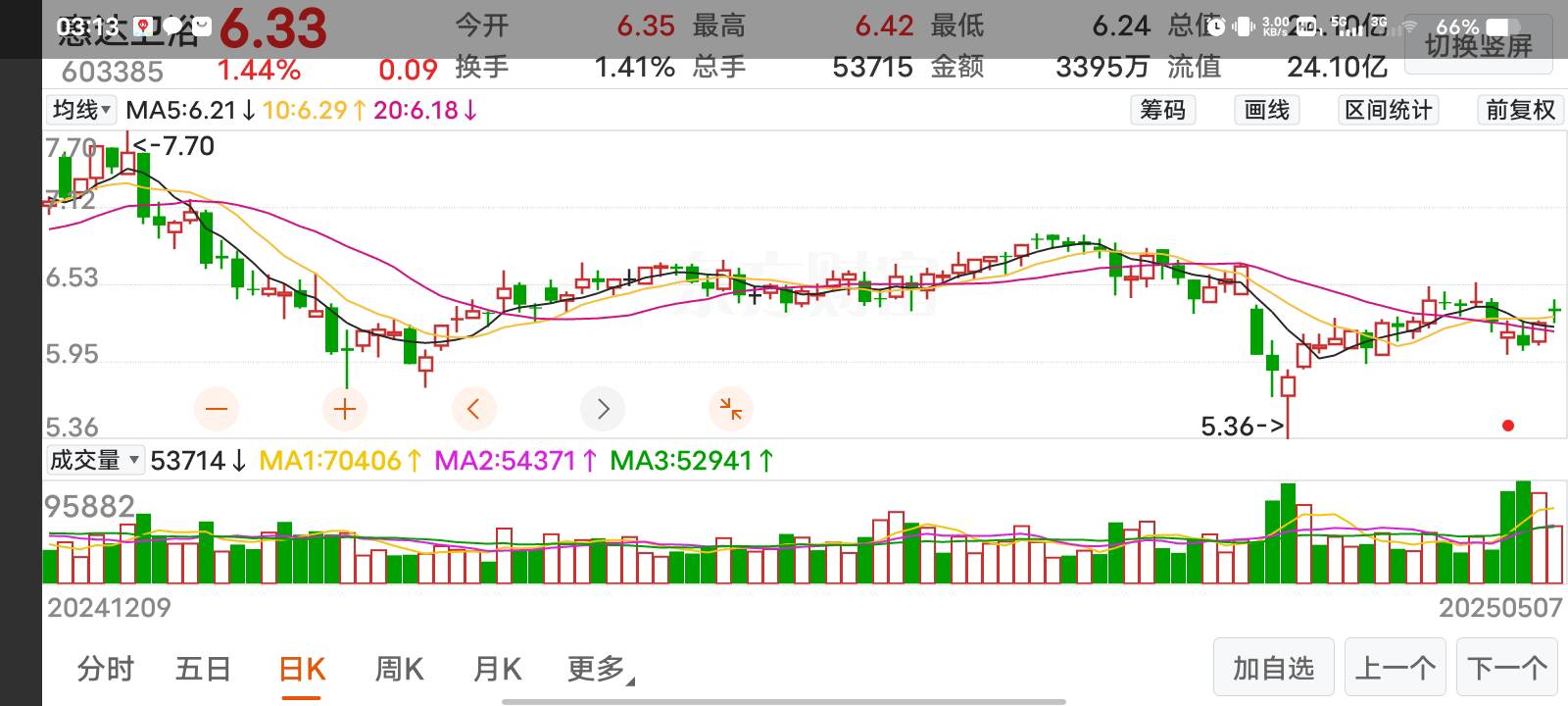Image resolution: width=1568 pixels, height=706 pixels.
Task: Expand the 更多 period options
Action: tap(599, 669)
